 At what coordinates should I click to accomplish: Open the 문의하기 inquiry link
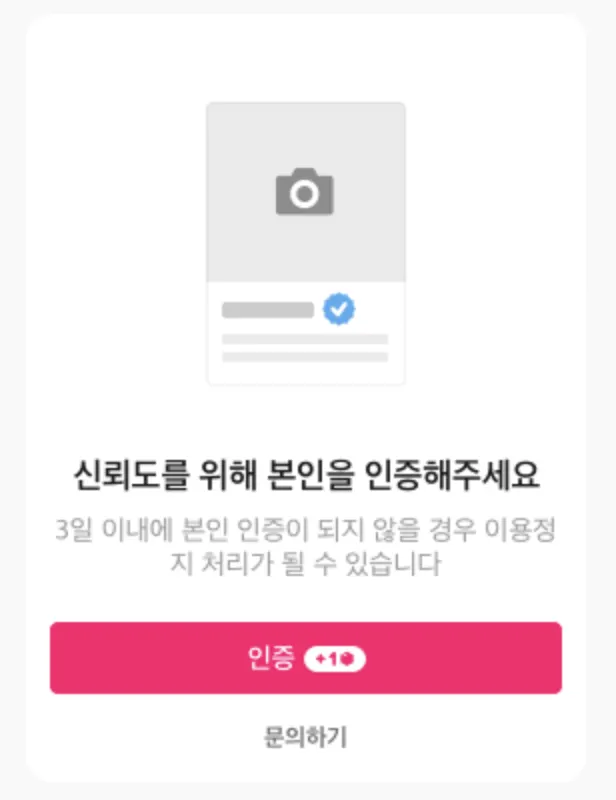[x=305, y=738]
